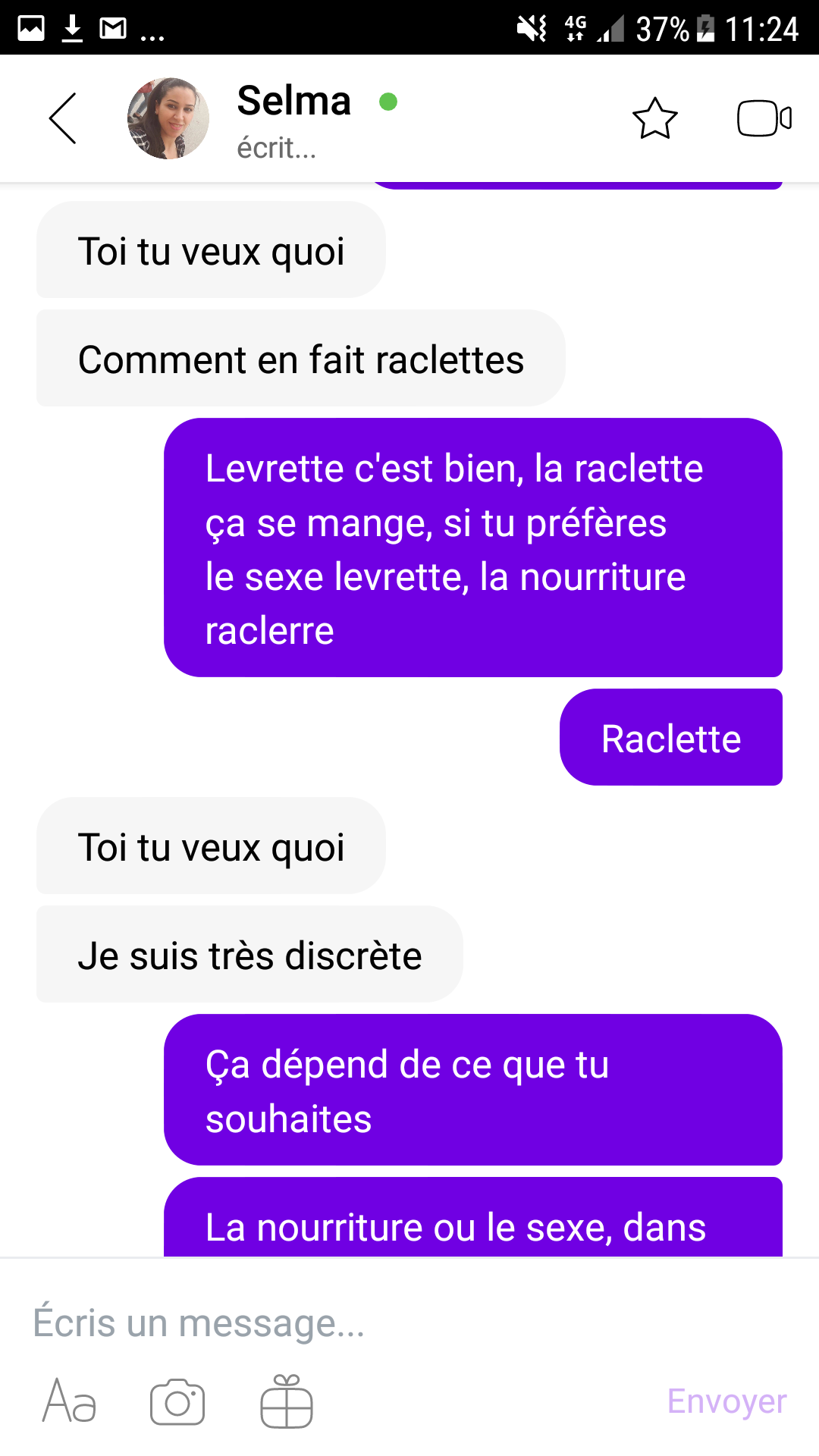Start a video call with Selma
This screenshot has height=1456, width=819.
click(764, 118)
